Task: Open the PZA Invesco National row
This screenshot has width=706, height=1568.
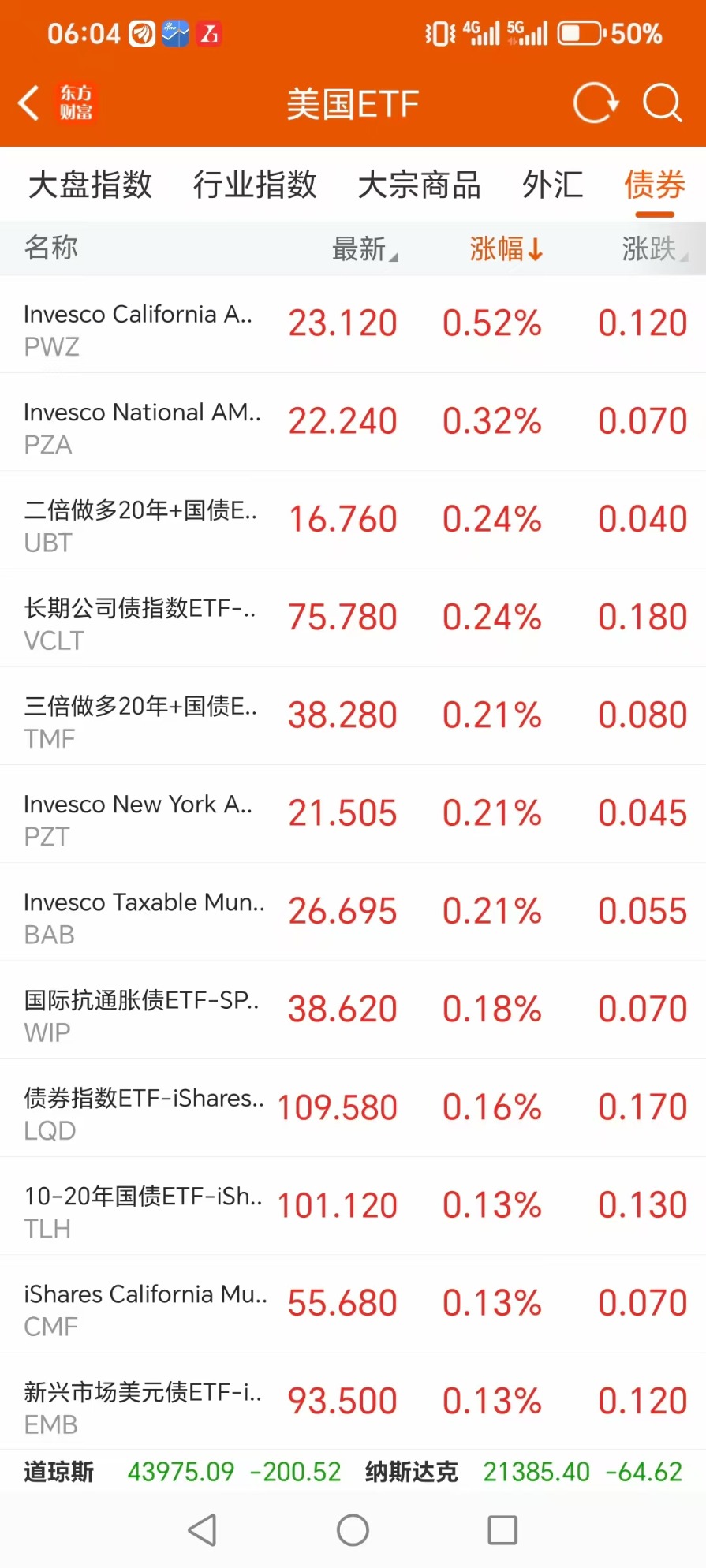Action: coord(353,422)
